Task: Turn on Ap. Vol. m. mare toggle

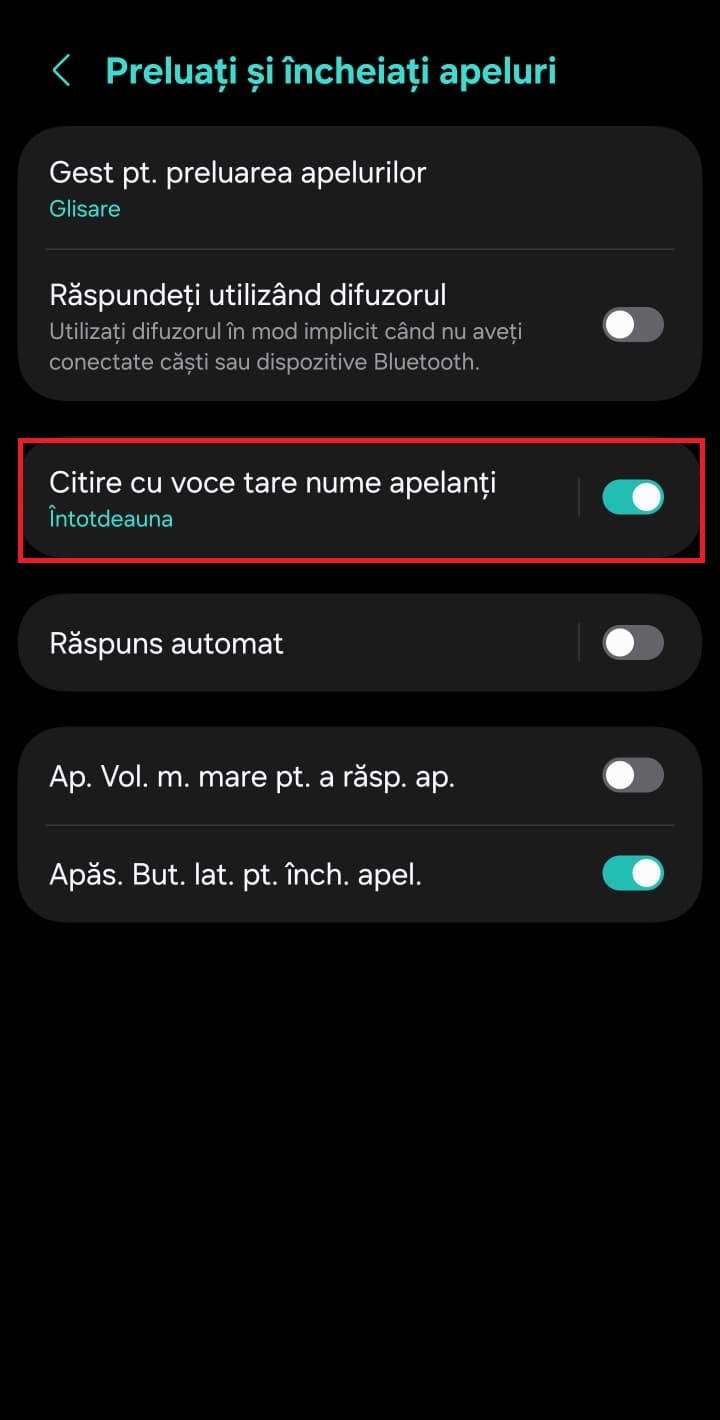Action: [632, 775]
